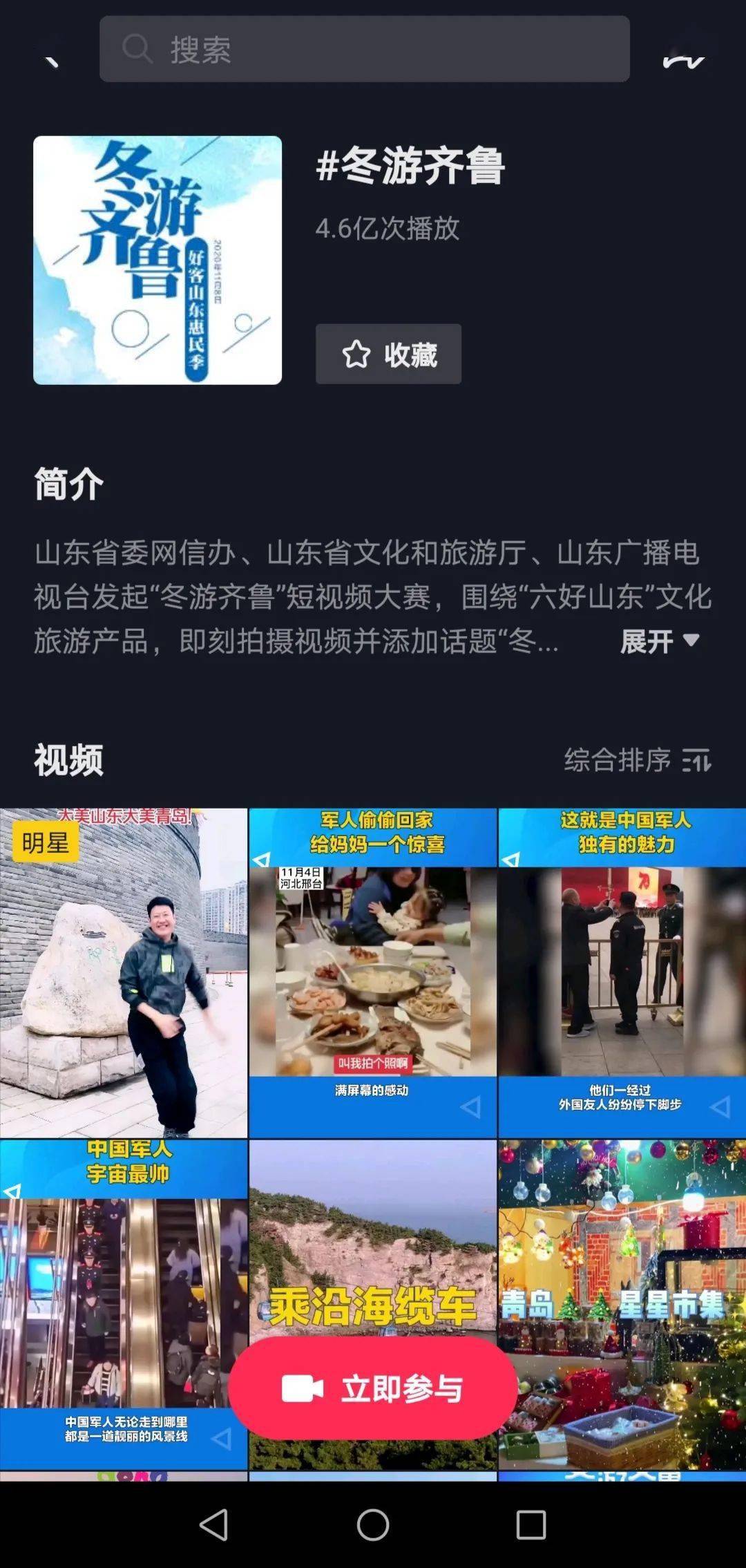
Task: Open the 军人偷偷回家 video
Action: pos(373,973)
